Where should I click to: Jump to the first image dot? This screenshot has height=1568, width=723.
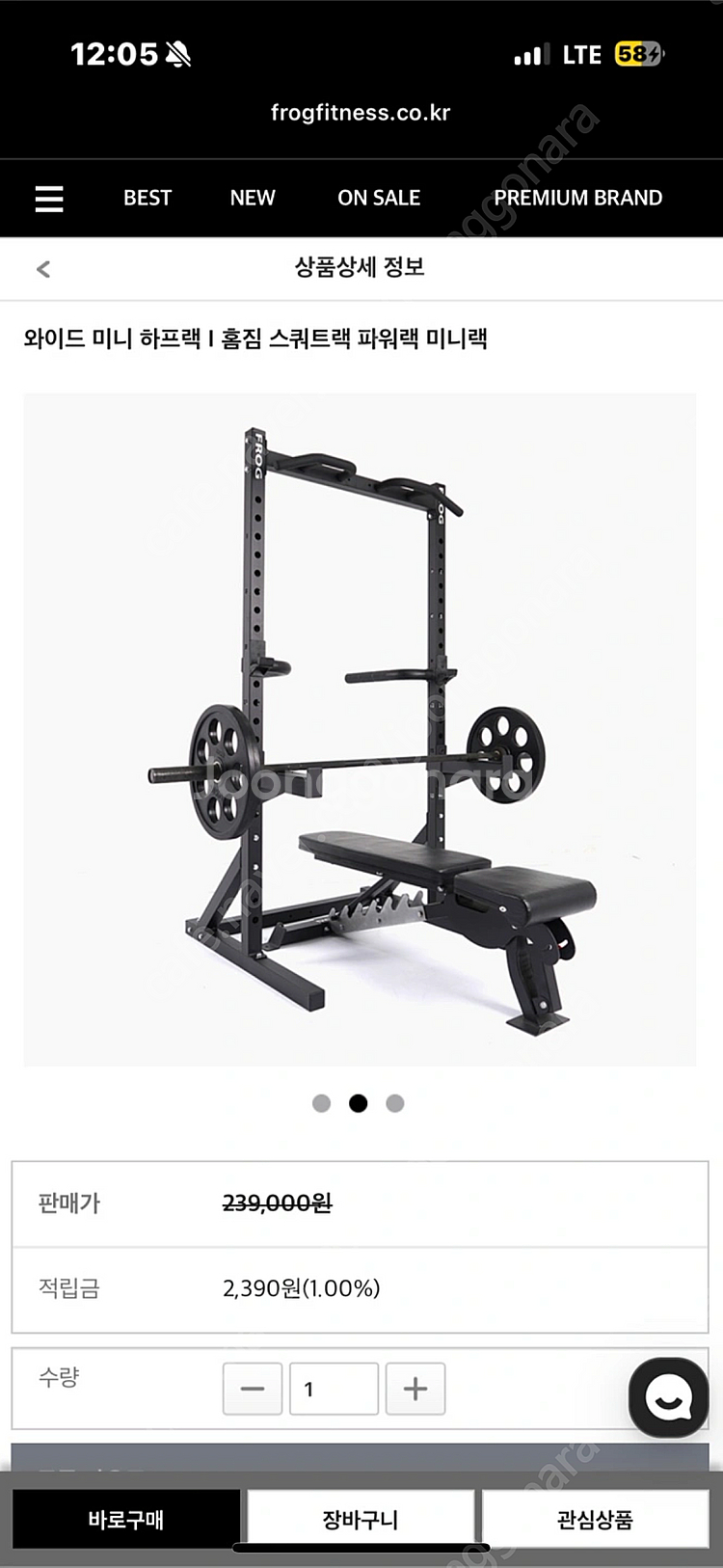[x=322, y=1103]
